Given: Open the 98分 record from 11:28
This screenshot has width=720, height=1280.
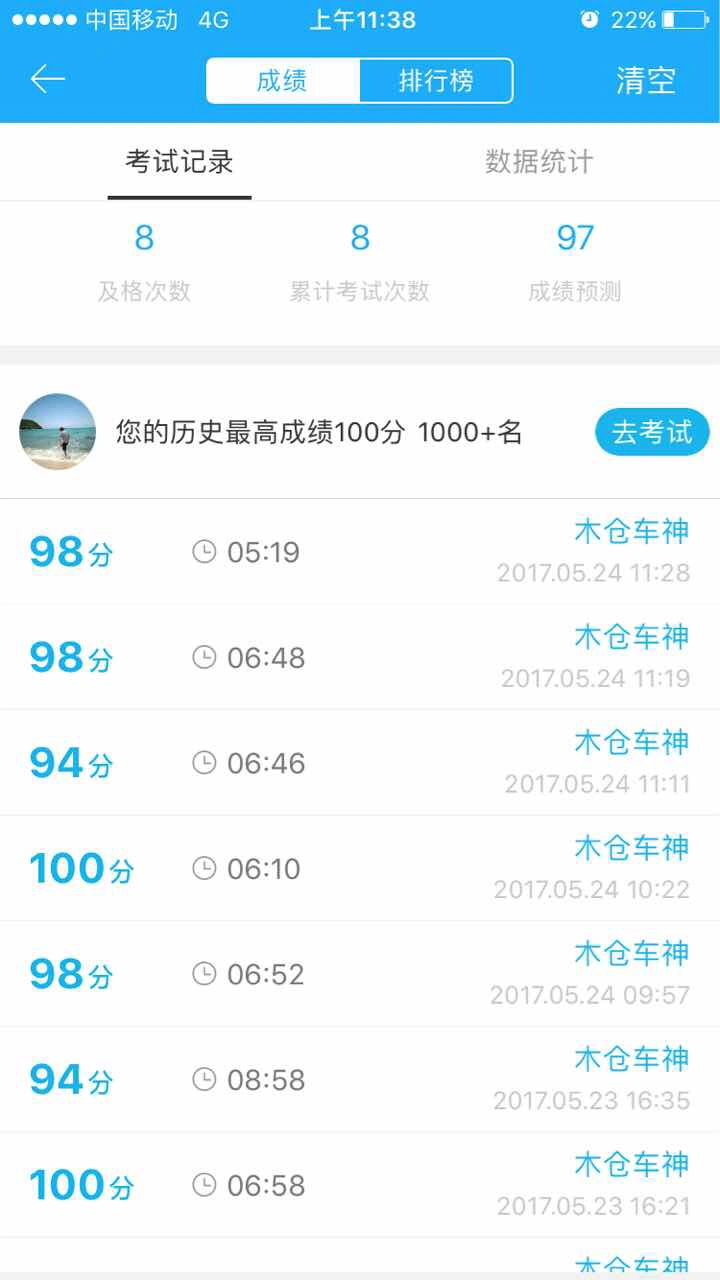Looking at the screenshot, I should (360, 552).
